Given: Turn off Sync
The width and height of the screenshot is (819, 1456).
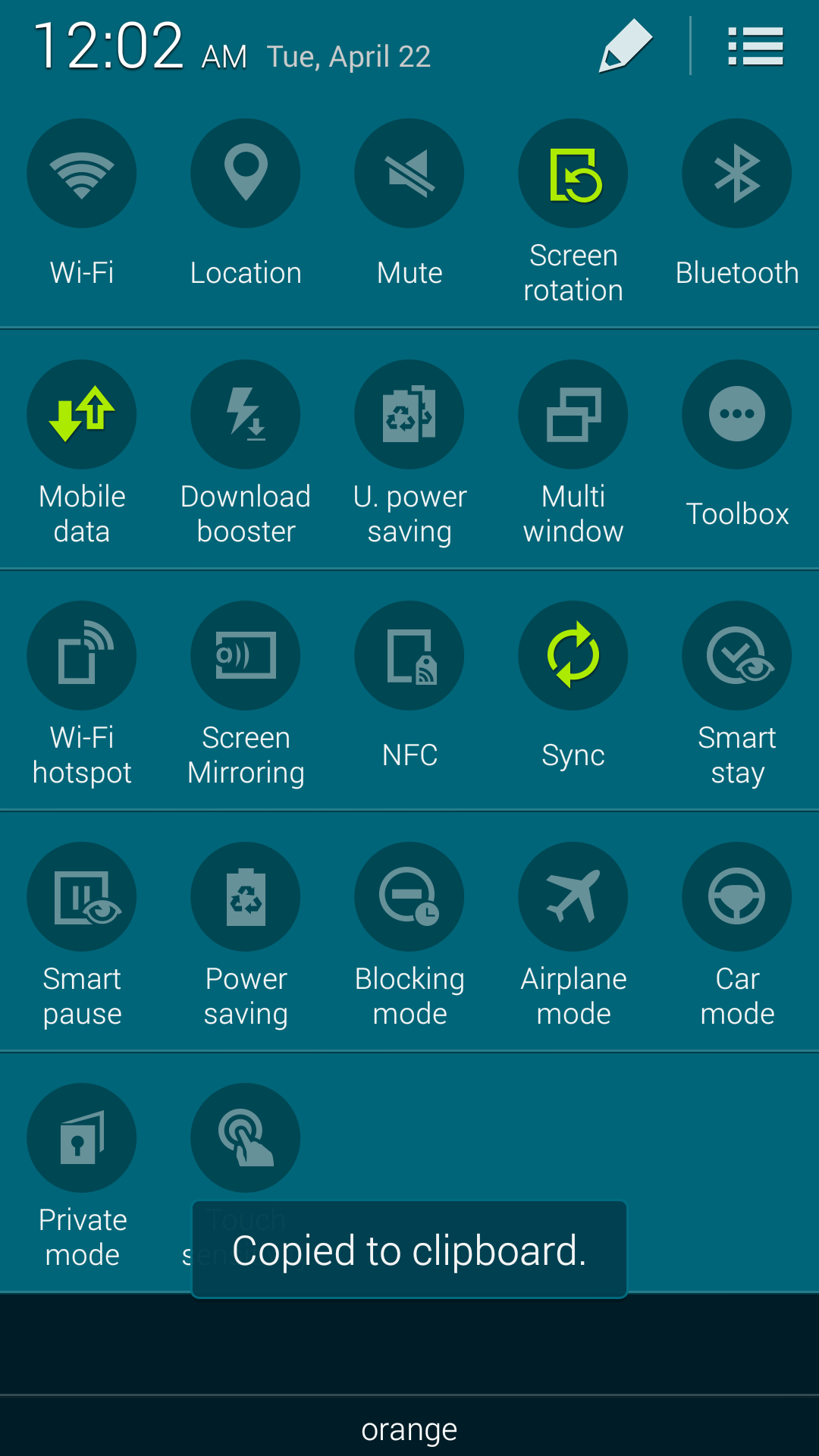Looking at the screenshot, I should (x=573, y=655).
